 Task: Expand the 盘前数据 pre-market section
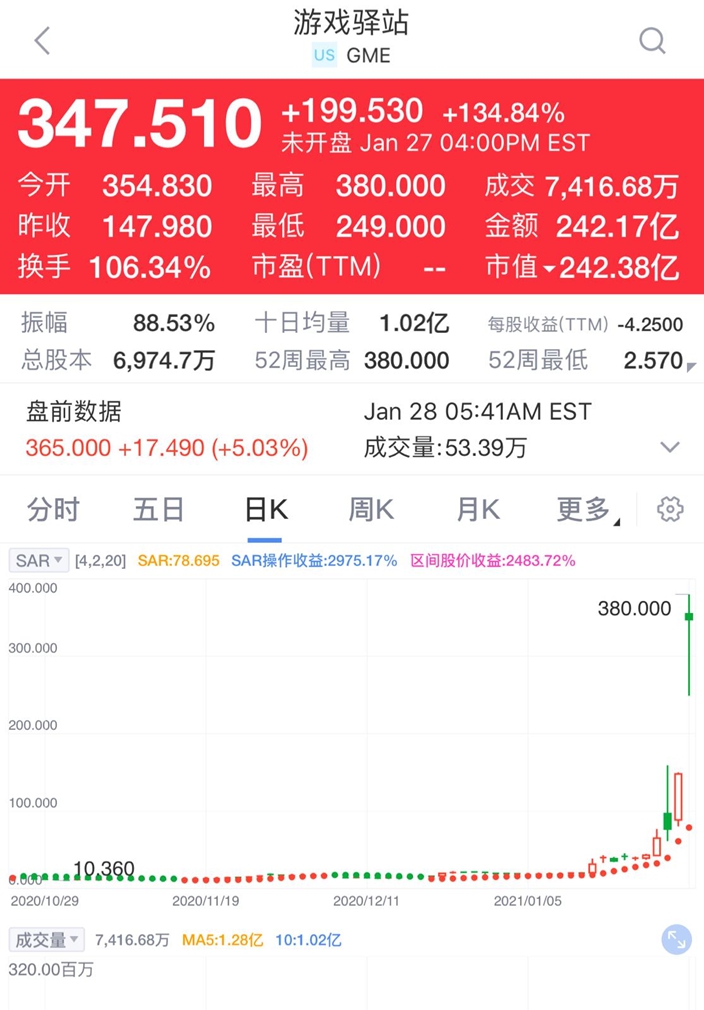[x=670, y=447]
